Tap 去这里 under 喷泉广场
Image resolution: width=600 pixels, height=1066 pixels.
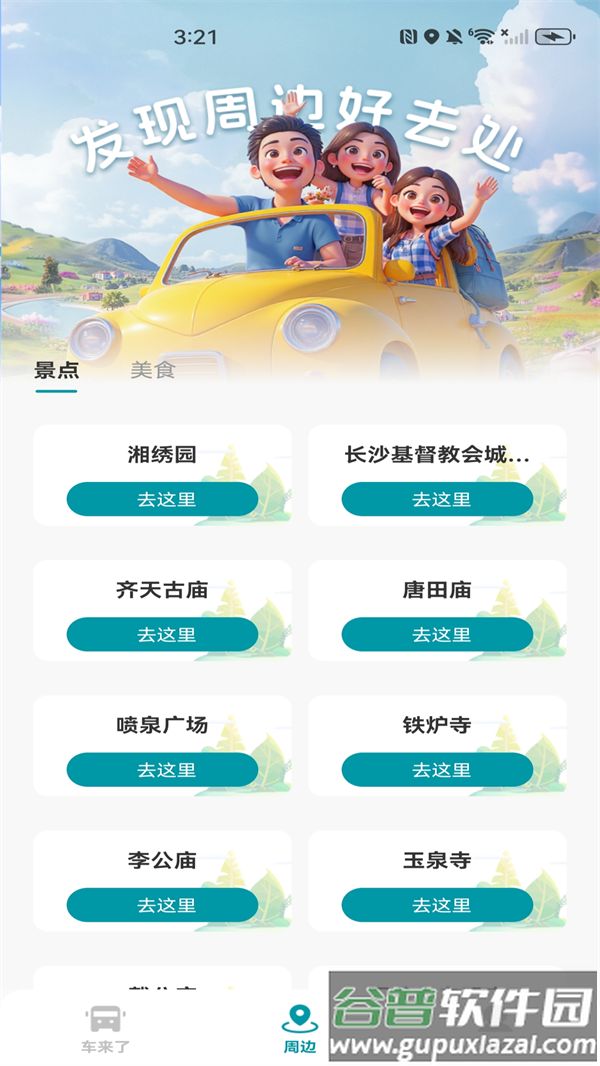(162, 770)
